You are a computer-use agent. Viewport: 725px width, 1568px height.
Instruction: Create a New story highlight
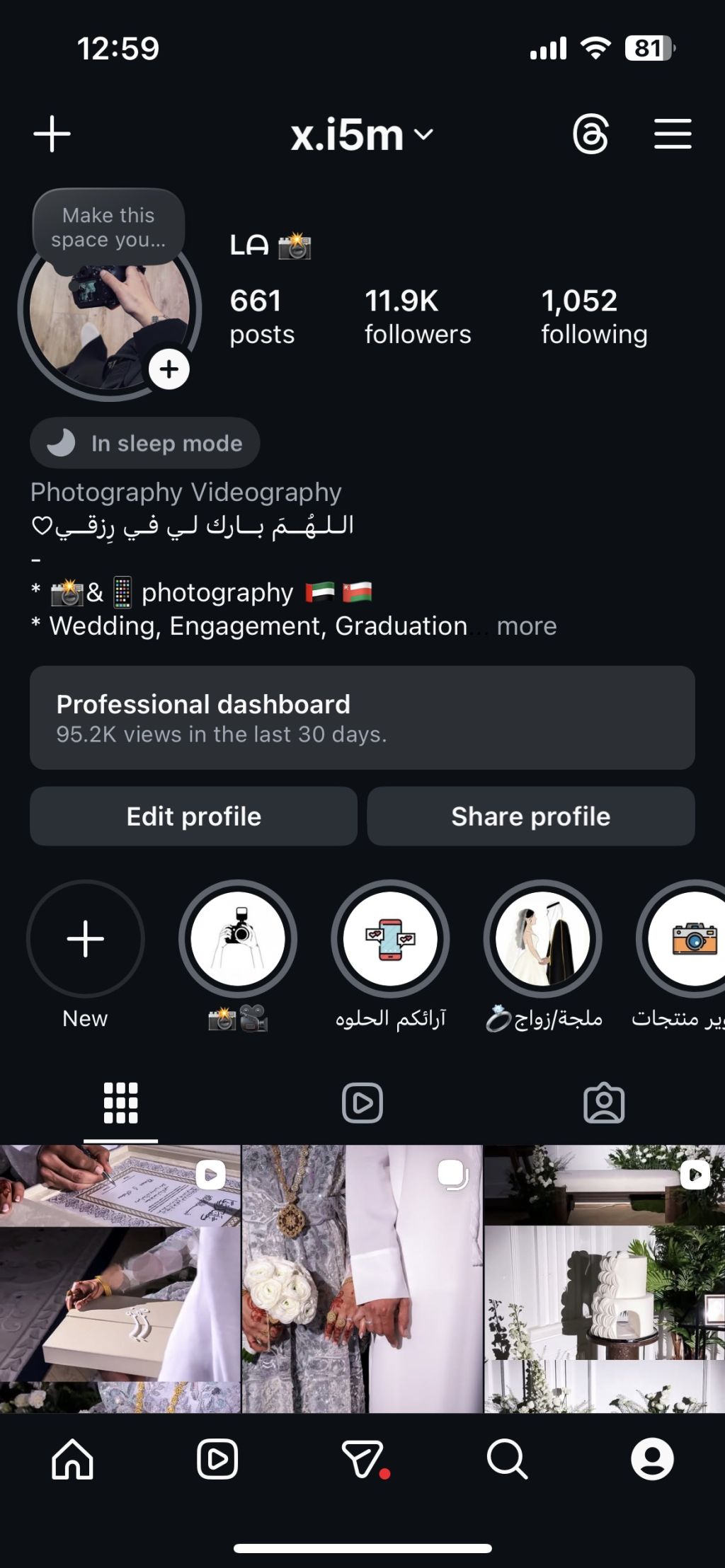point(86,939)
